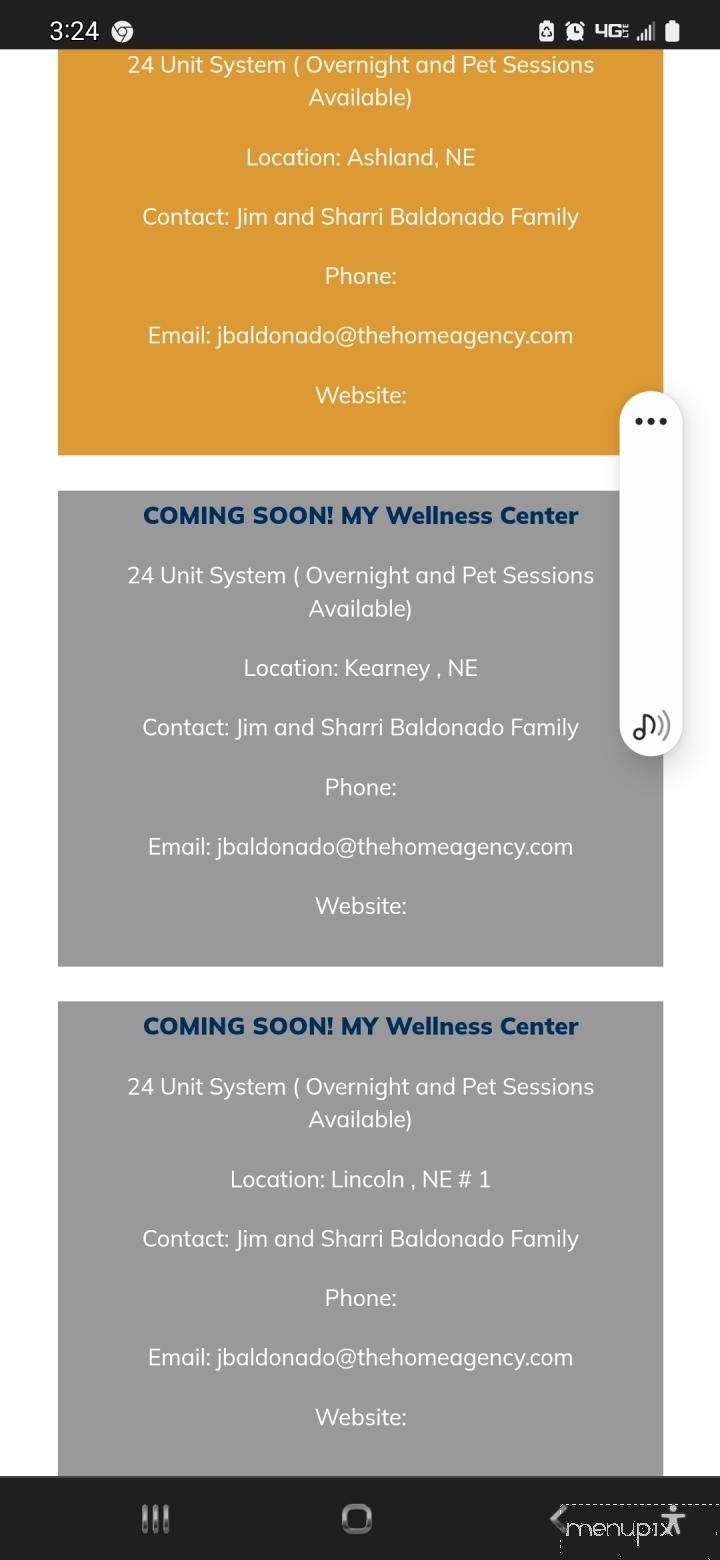Open the recent apps view
The width and height of the screenshot is (720, 1560).
tap(155, 1519)
